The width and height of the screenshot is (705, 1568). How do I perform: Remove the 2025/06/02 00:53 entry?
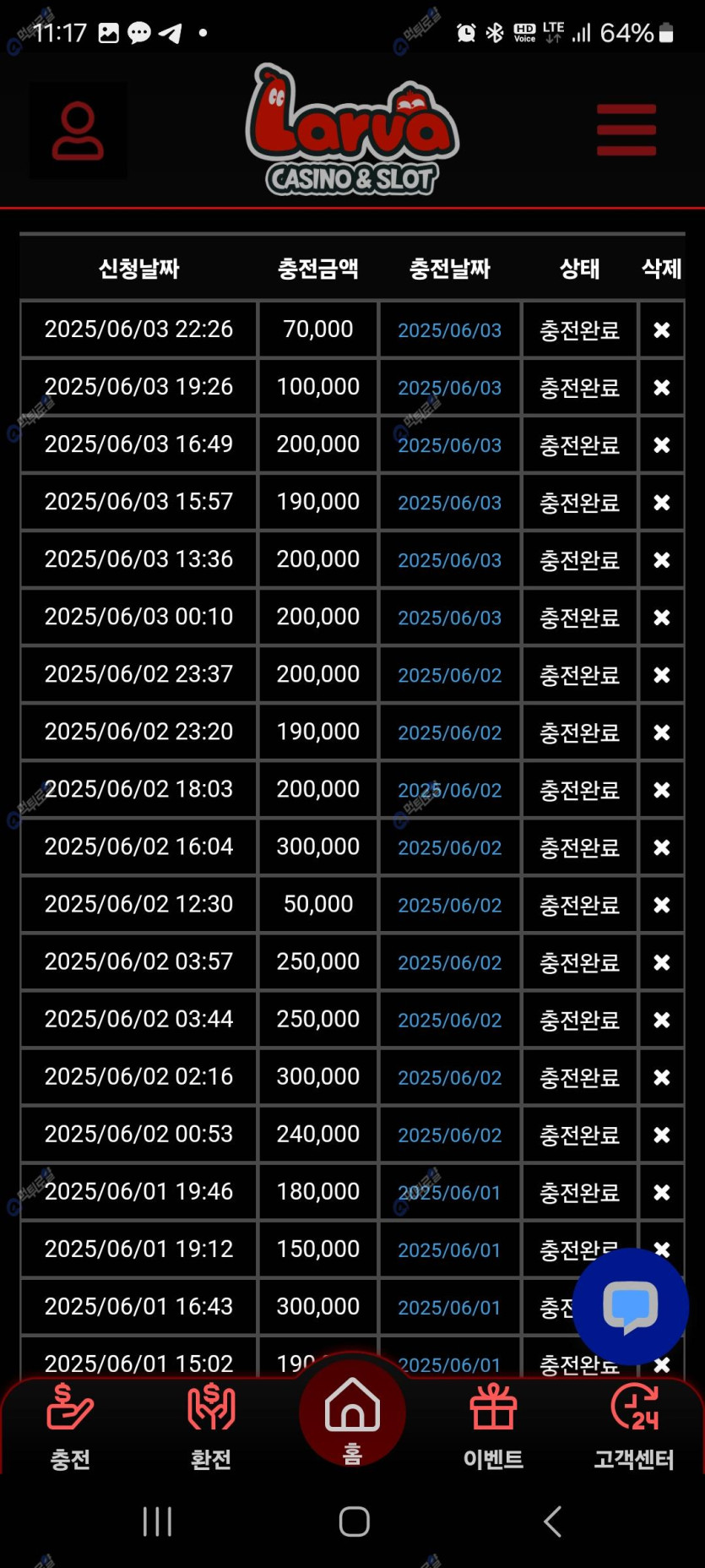click(x=661, y=1135)
